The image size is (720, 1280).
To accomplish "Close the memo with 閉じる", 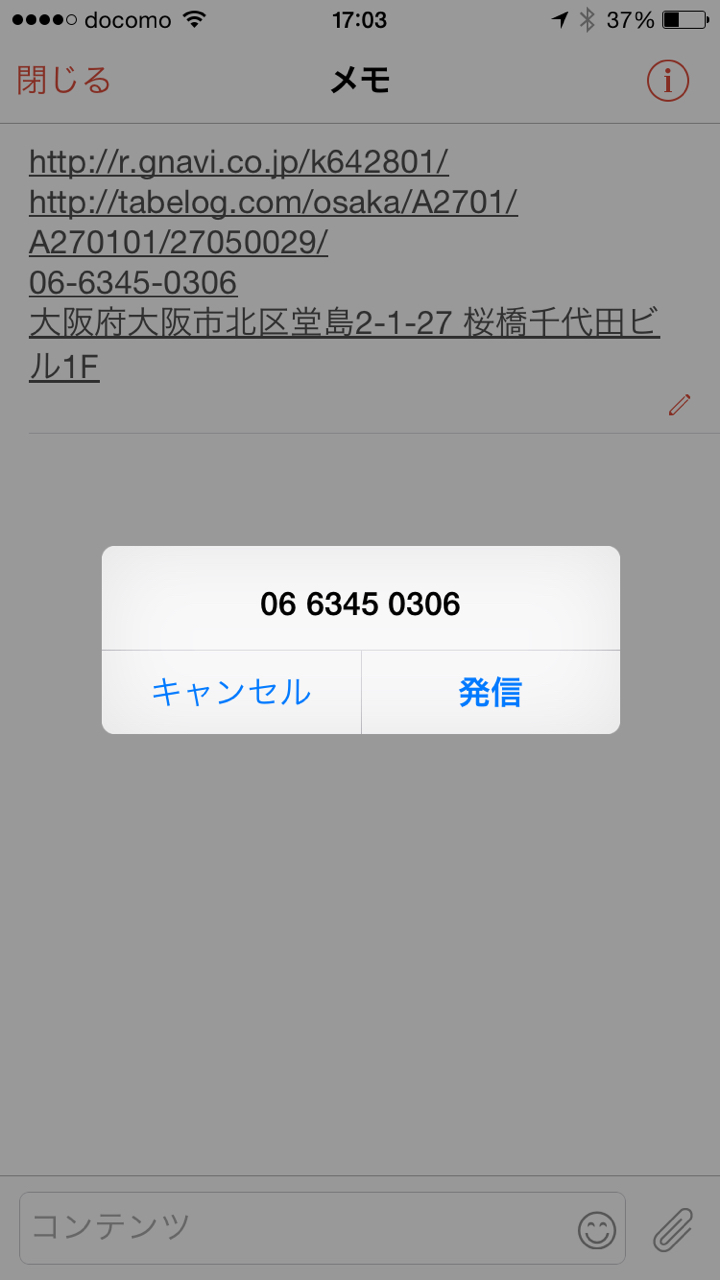I will click(64, 80).
